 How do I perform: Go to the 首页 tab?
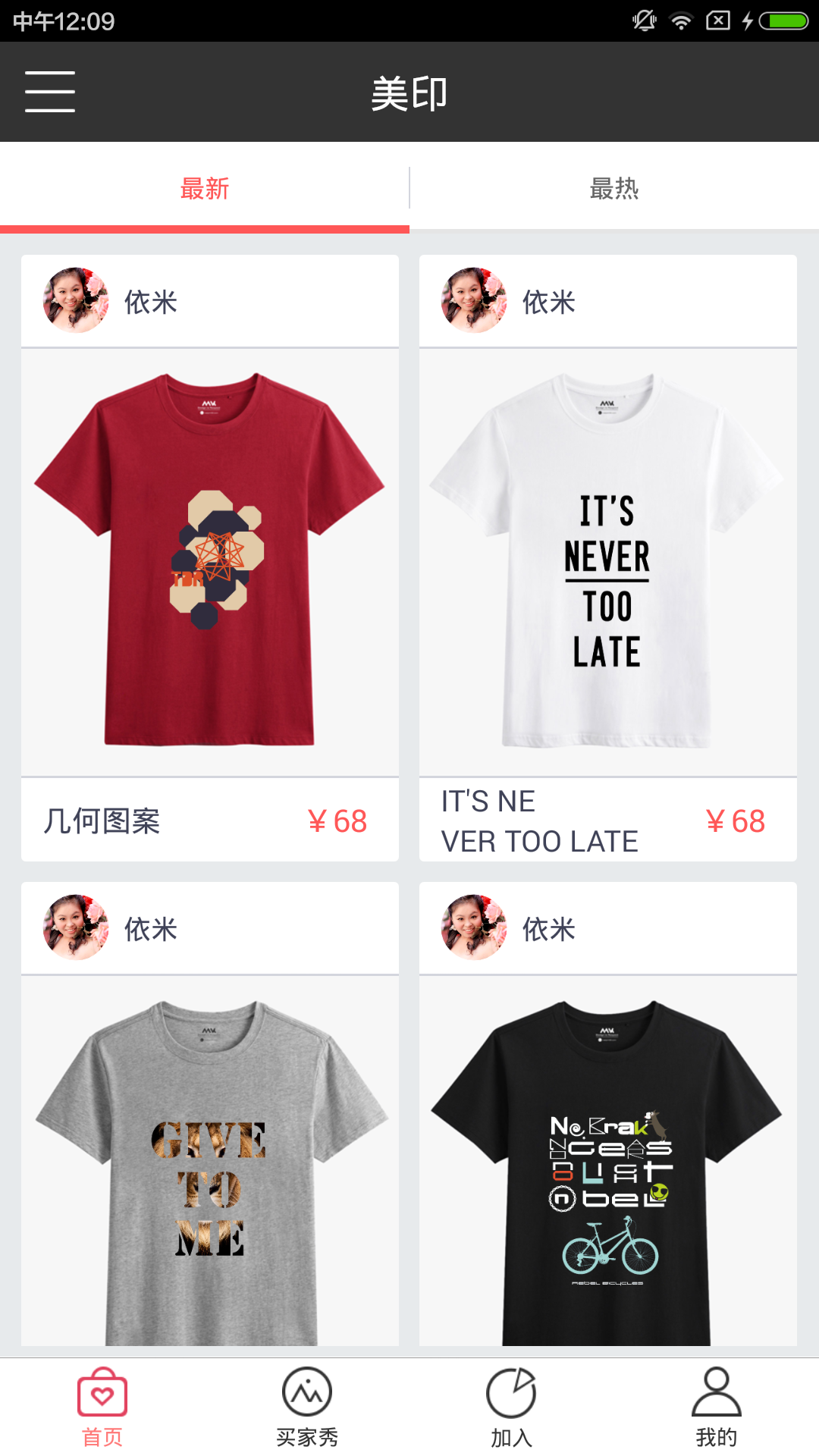pyautogui.click(x=102, y=1407)
